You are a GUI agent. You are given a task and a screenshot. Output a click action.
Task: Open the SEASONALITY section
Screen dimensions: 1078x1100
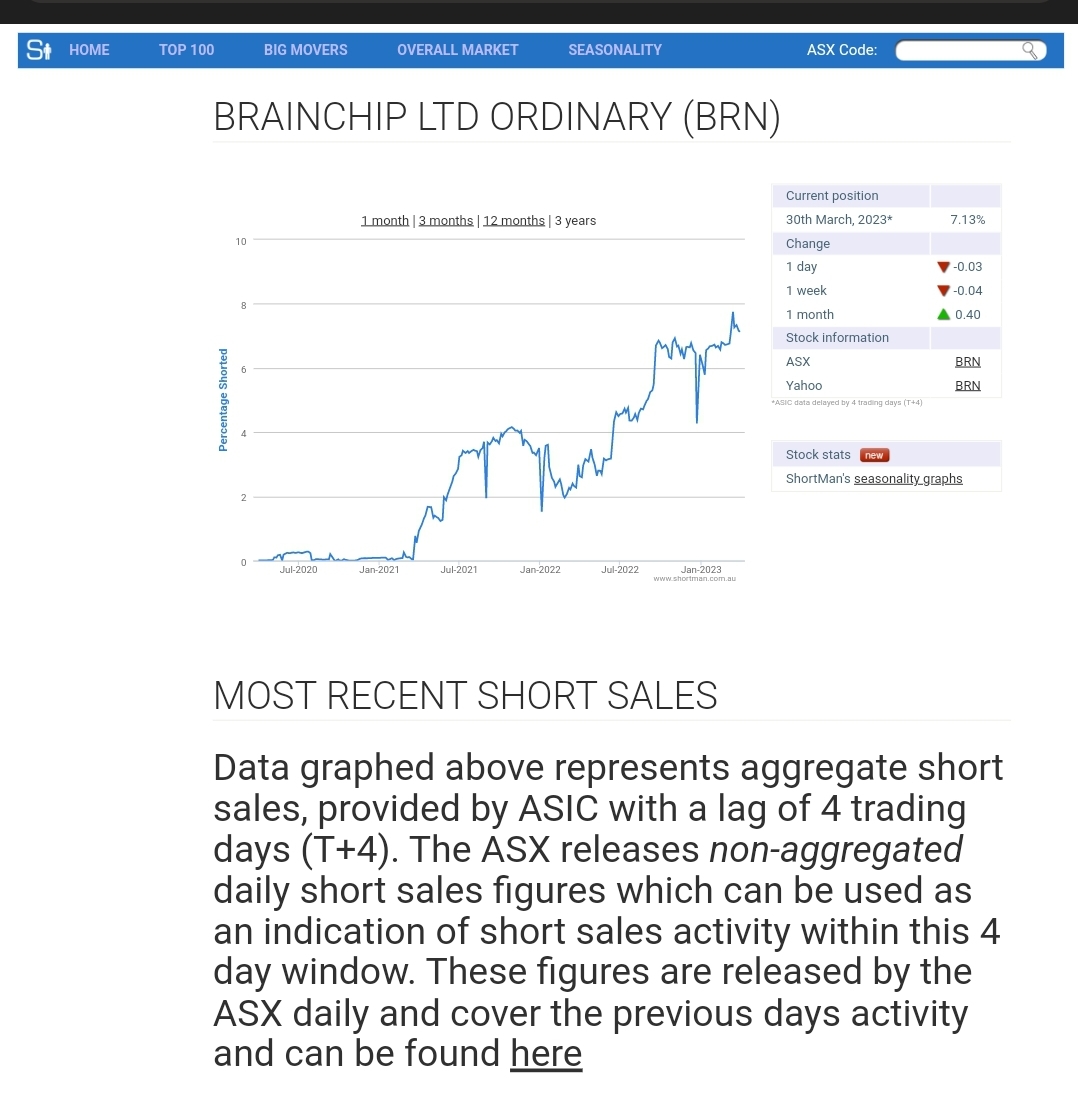pos(614,50)
